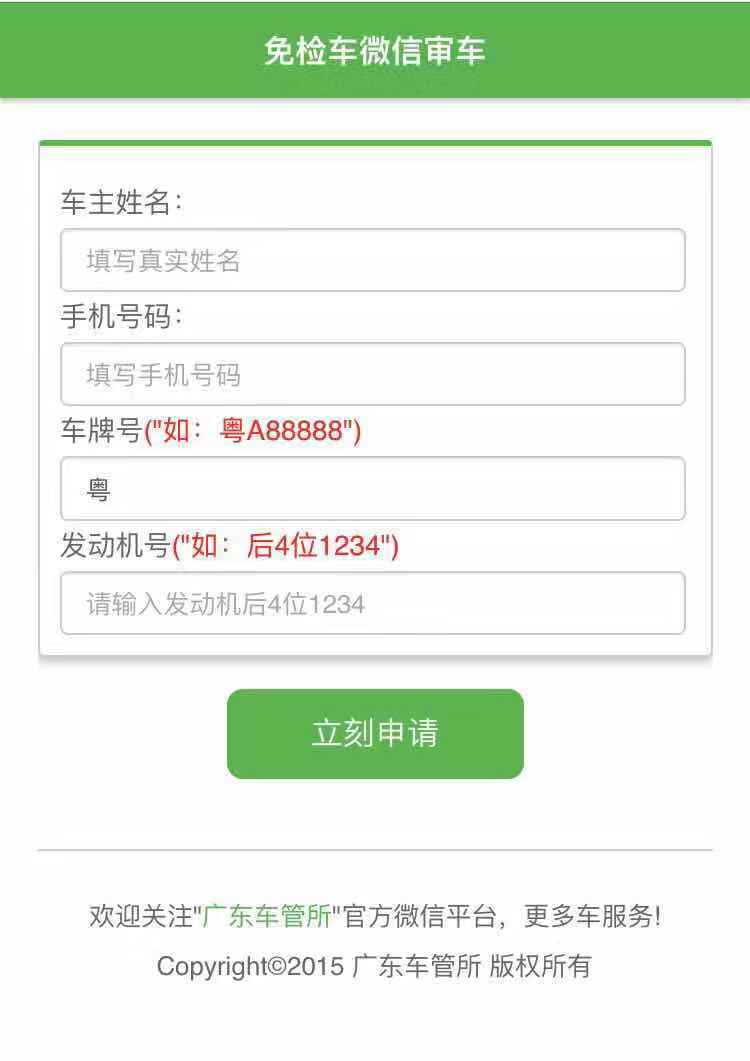The width and height of the screenshot is (750, 1061).
Task: Focus the 手机号码 phone number field
Action: [372, 374]
